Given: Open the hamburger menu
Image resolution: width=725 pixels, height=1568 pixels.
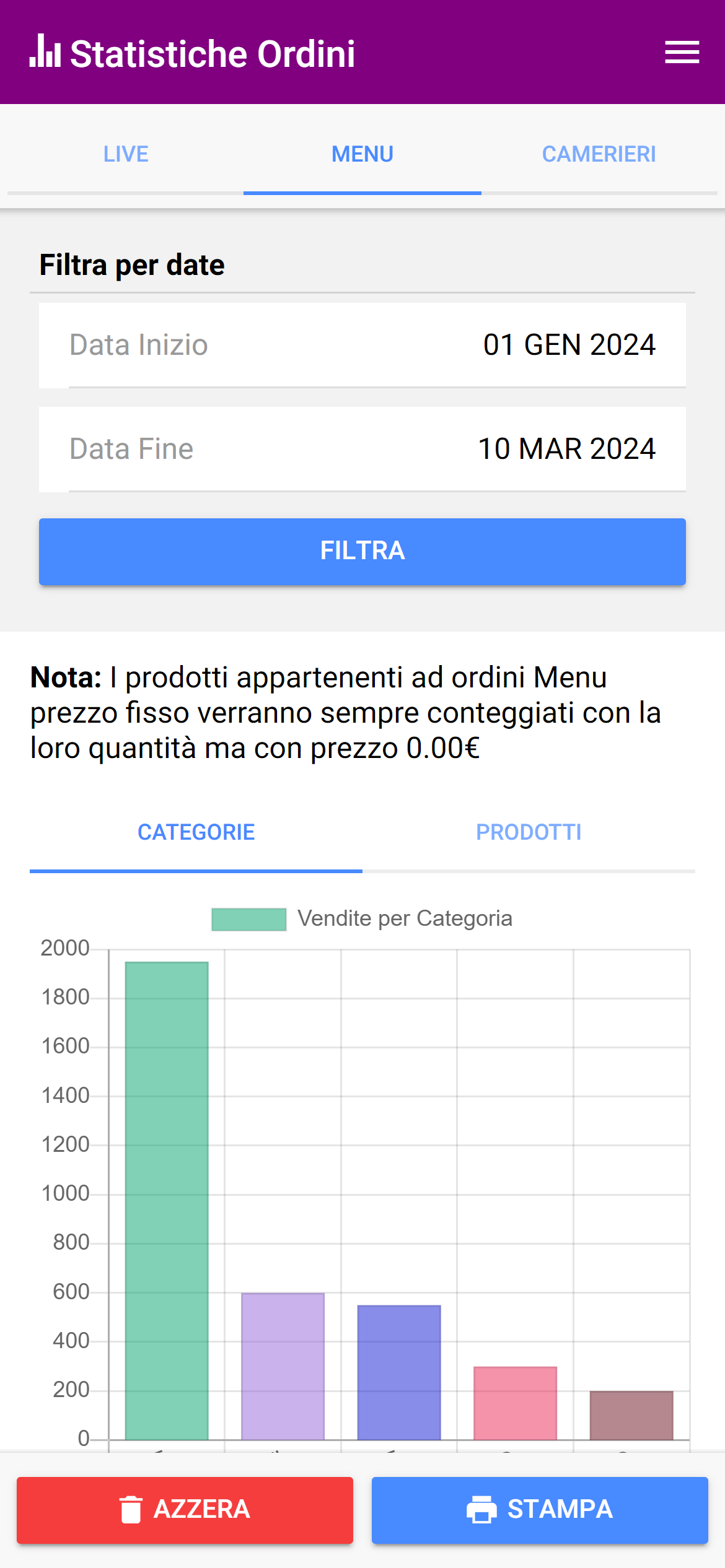Looking at the screenshot, I should coord(682,53).
